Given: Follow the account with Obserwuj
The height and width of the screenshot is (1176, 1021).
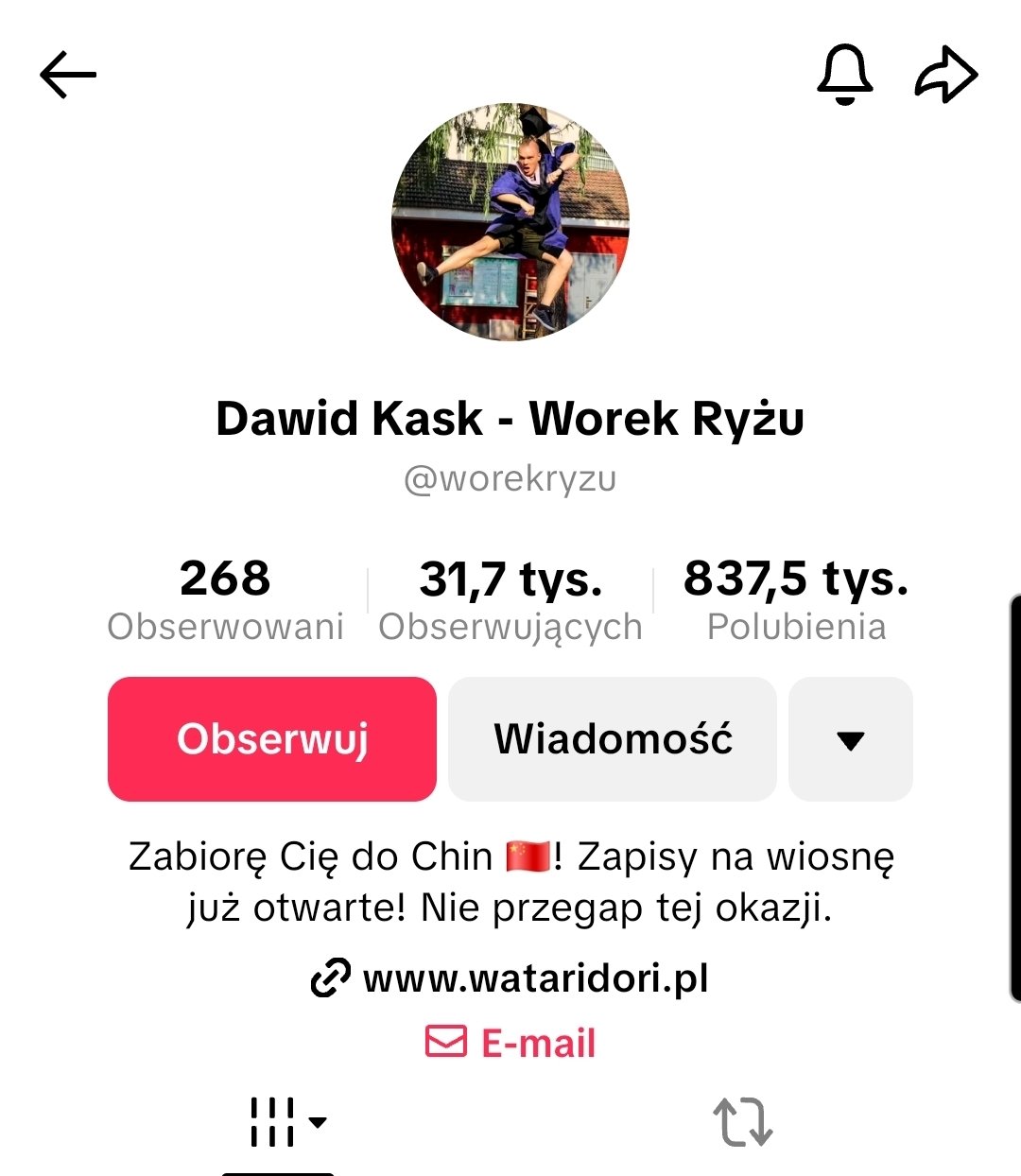Looking at the screenshot, I should point(272,739).
